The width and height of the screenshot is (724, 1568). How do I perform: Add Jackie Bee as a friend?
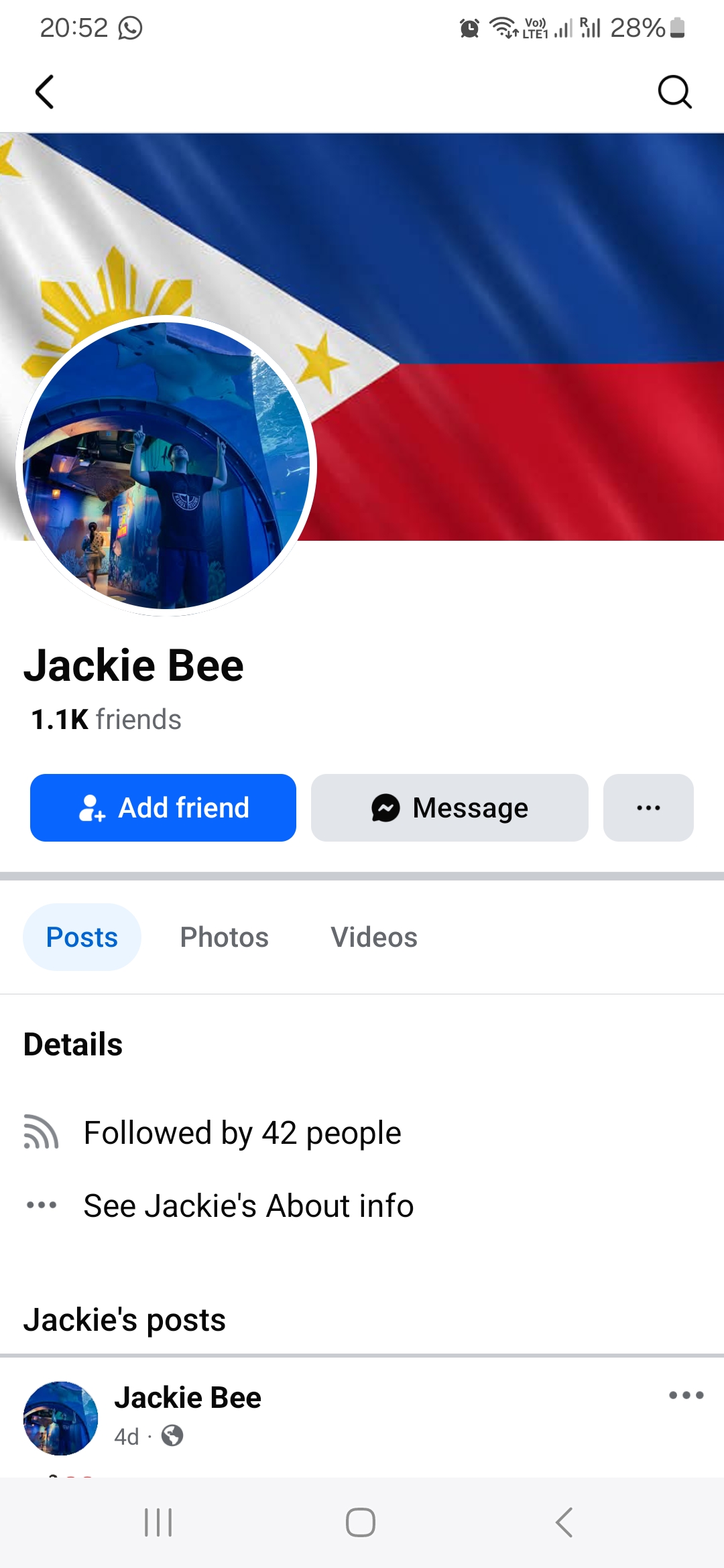click(163, 807)
